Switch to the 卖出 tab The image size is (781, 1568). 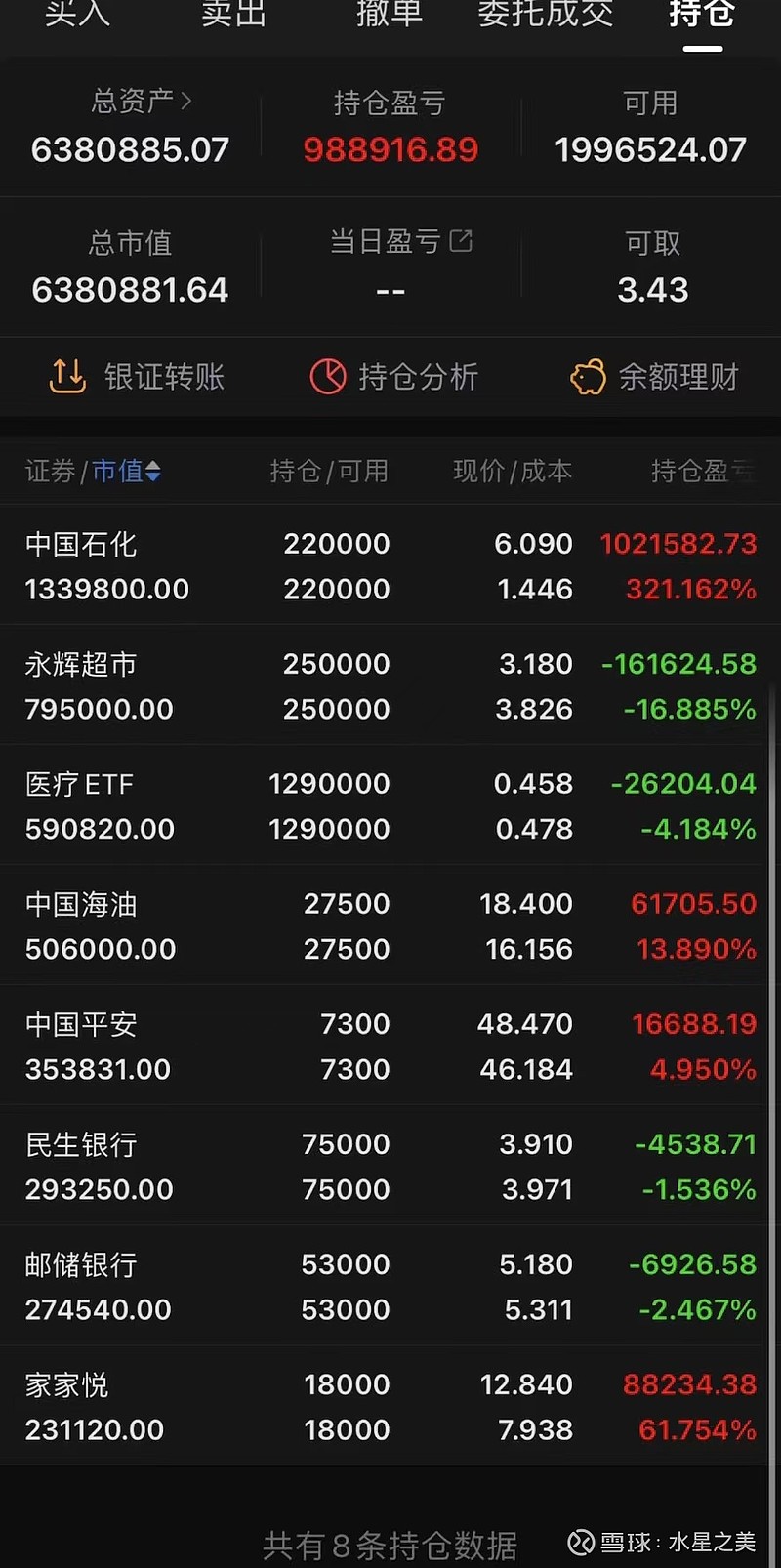[x=233, y=14]
